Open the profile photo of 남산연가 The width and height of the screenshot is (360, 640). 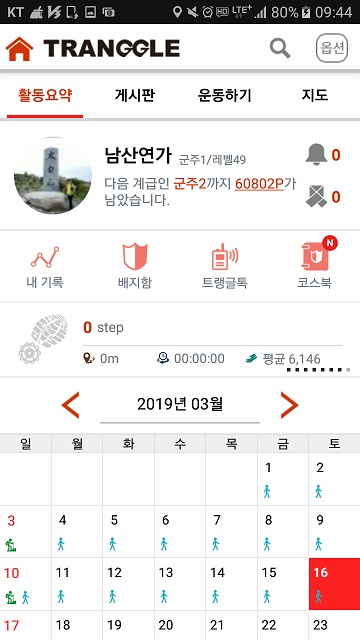pos(53,176)
